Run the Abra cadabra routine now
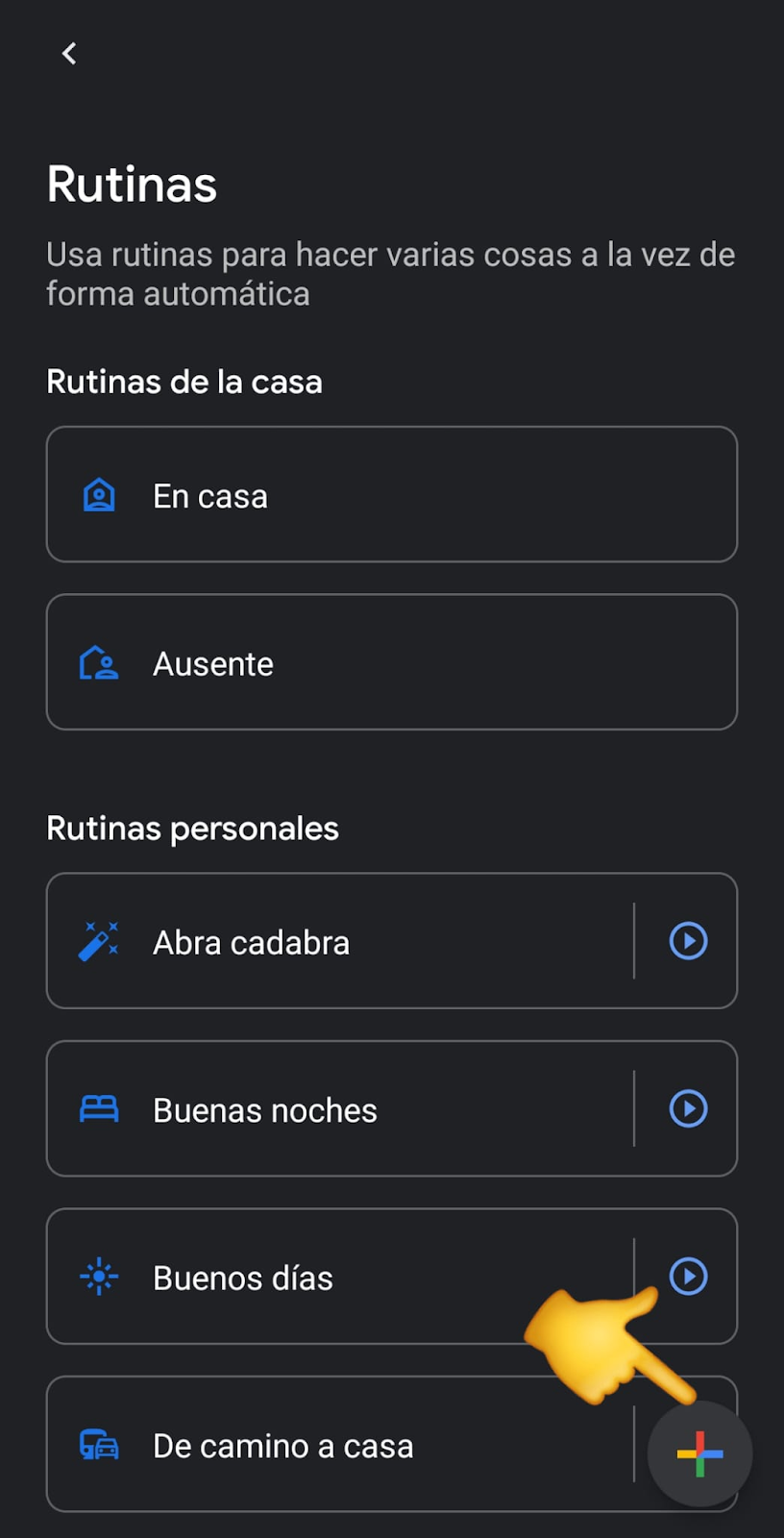The image size is (784, 1538). pyautogui.click(x=688, y=941)
